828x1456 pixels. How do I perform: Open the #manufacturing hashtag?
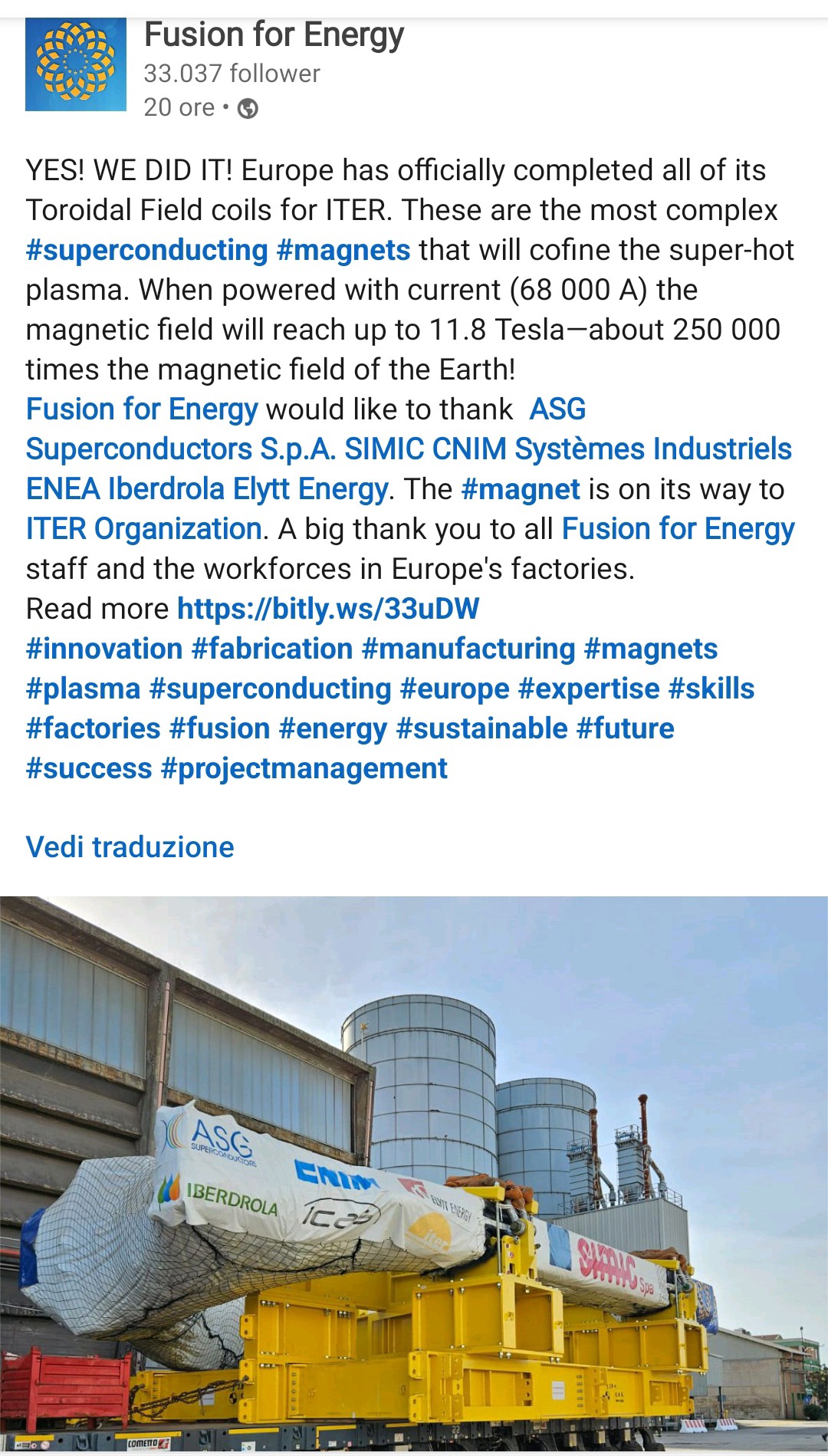point(468,649)
